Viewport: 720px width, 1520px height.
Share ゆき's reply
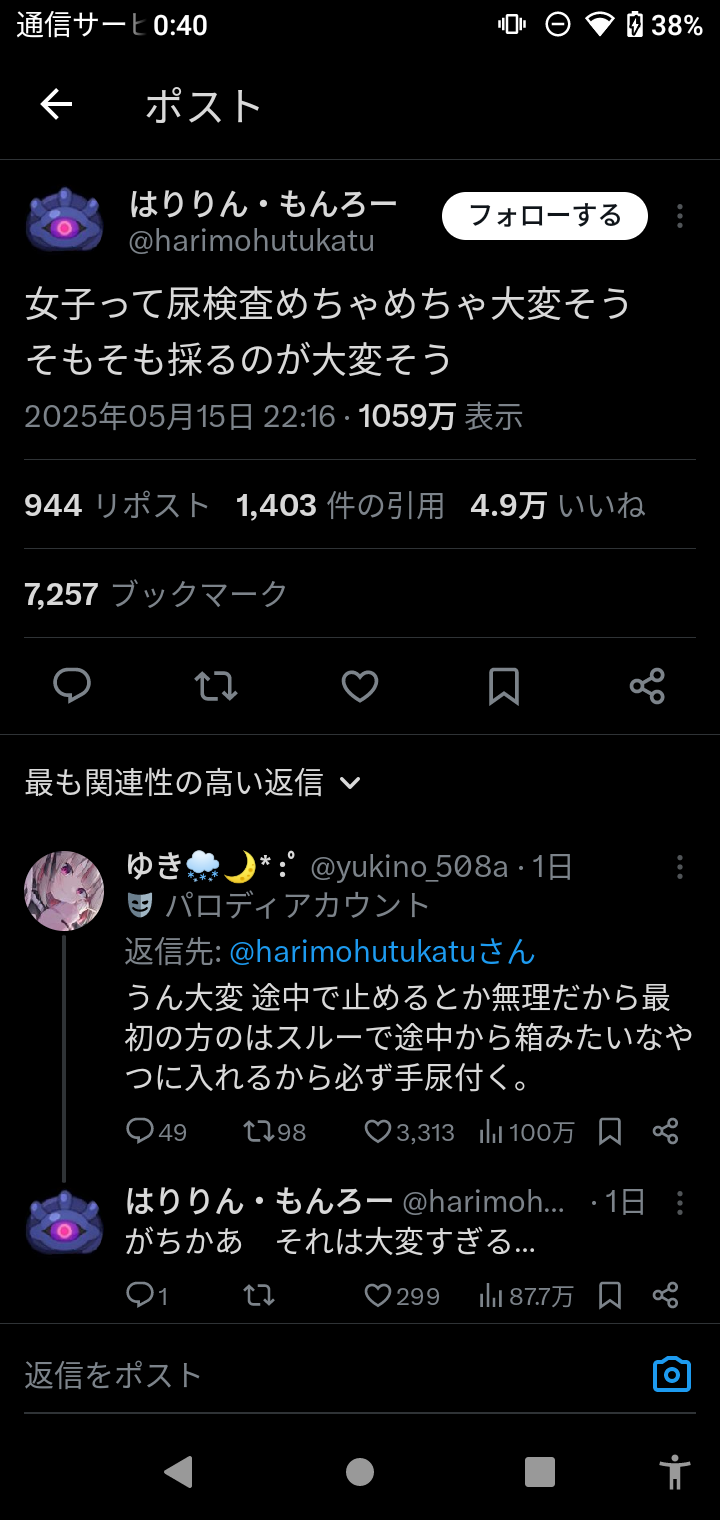click(x=666, y=1131)
